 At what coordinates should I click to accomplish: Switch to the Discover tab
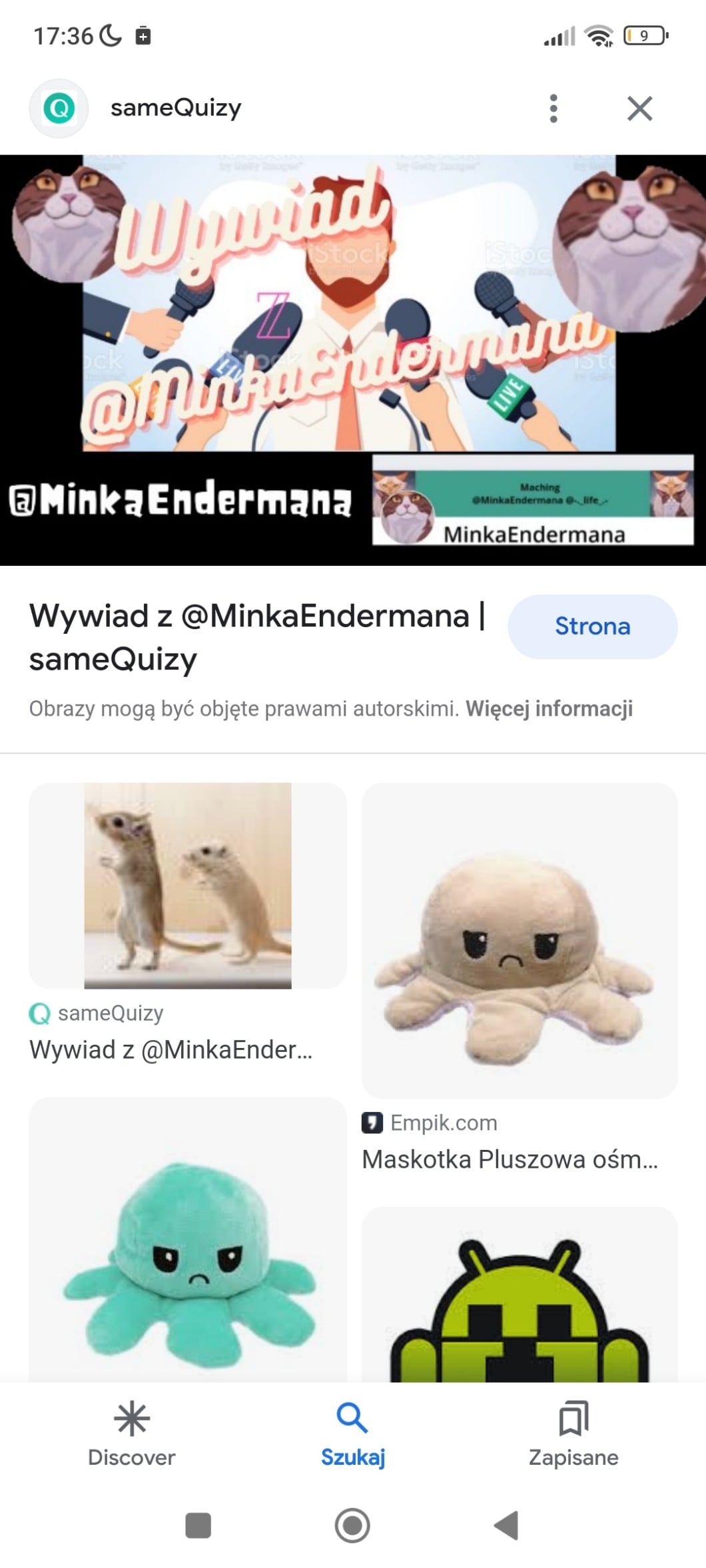click(x=132, y=1433)
